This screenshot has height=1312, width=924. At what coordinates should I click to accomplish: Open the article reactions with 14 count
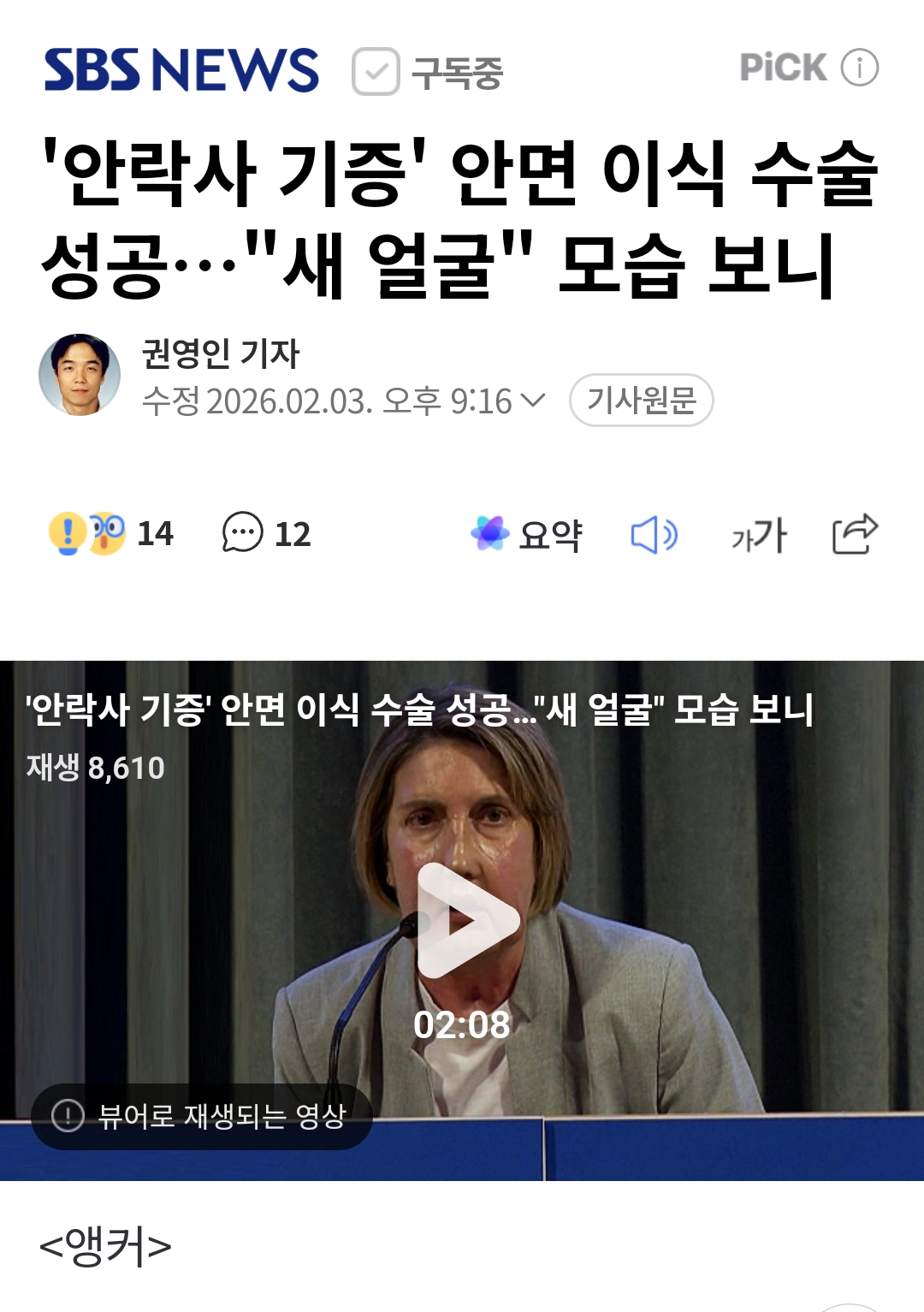pyautogui.click(x=111, y=534)
